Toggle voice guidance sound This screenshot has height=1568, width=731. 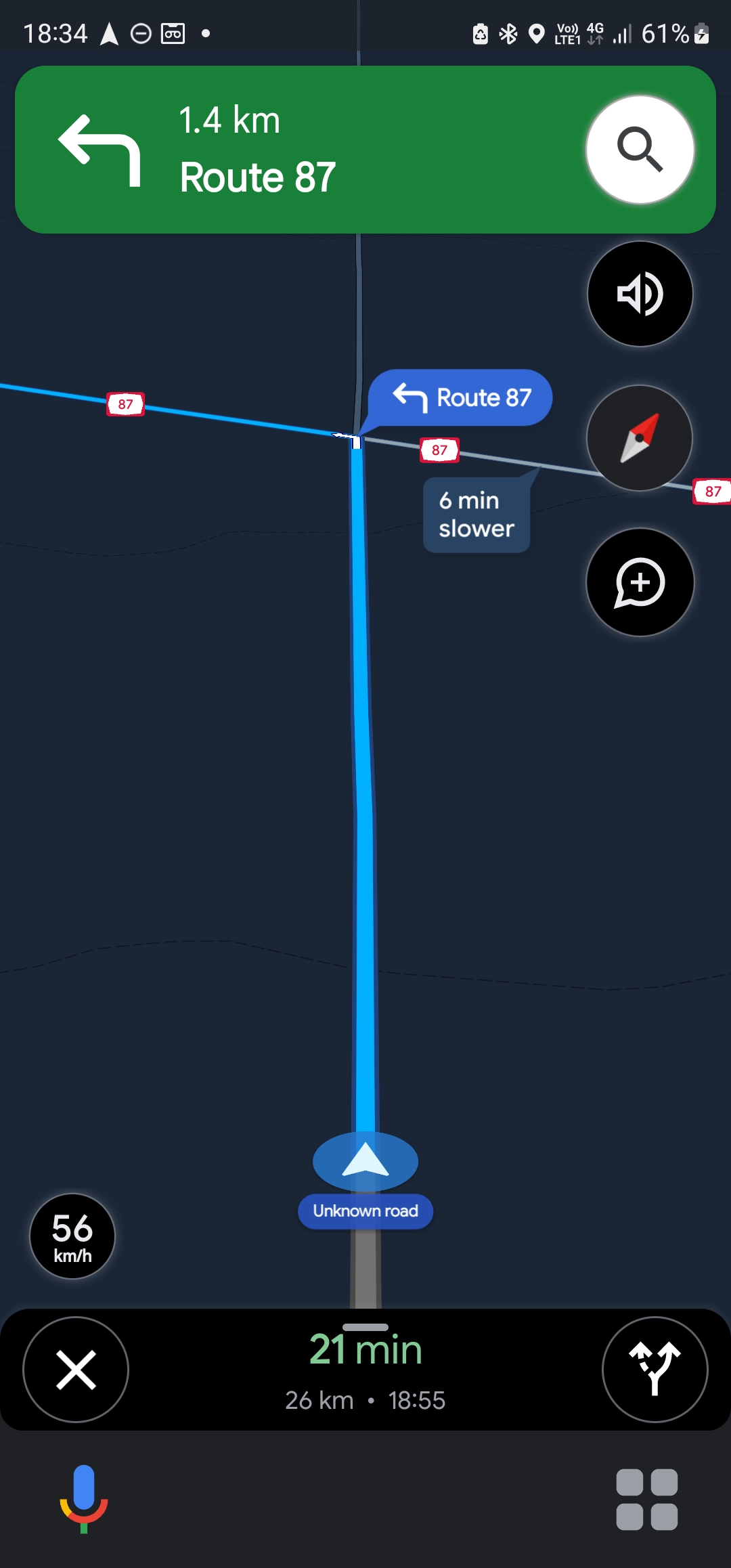(640, 294)
